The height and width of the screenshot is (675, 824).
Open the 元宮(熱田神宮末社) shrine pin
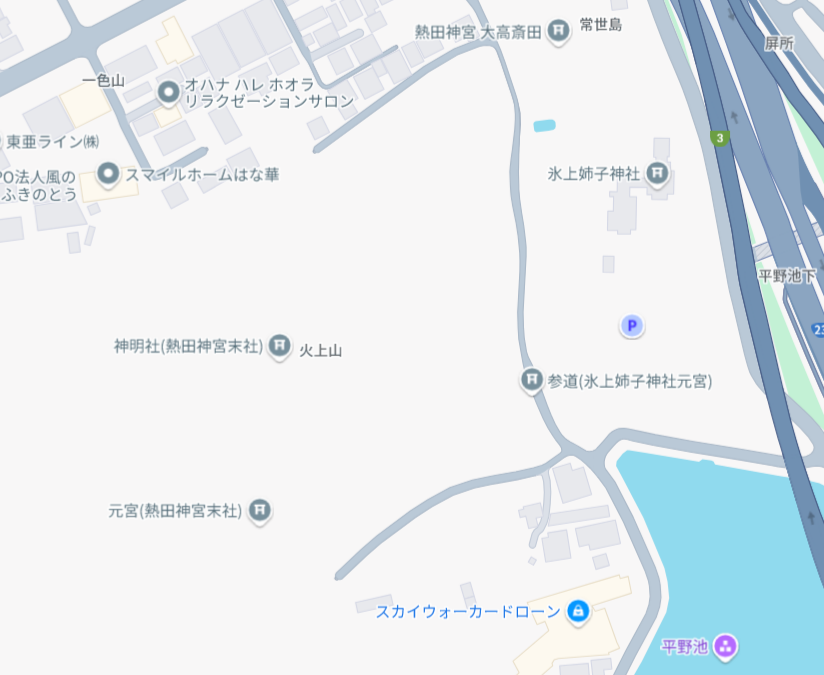(x=260, y=510)
